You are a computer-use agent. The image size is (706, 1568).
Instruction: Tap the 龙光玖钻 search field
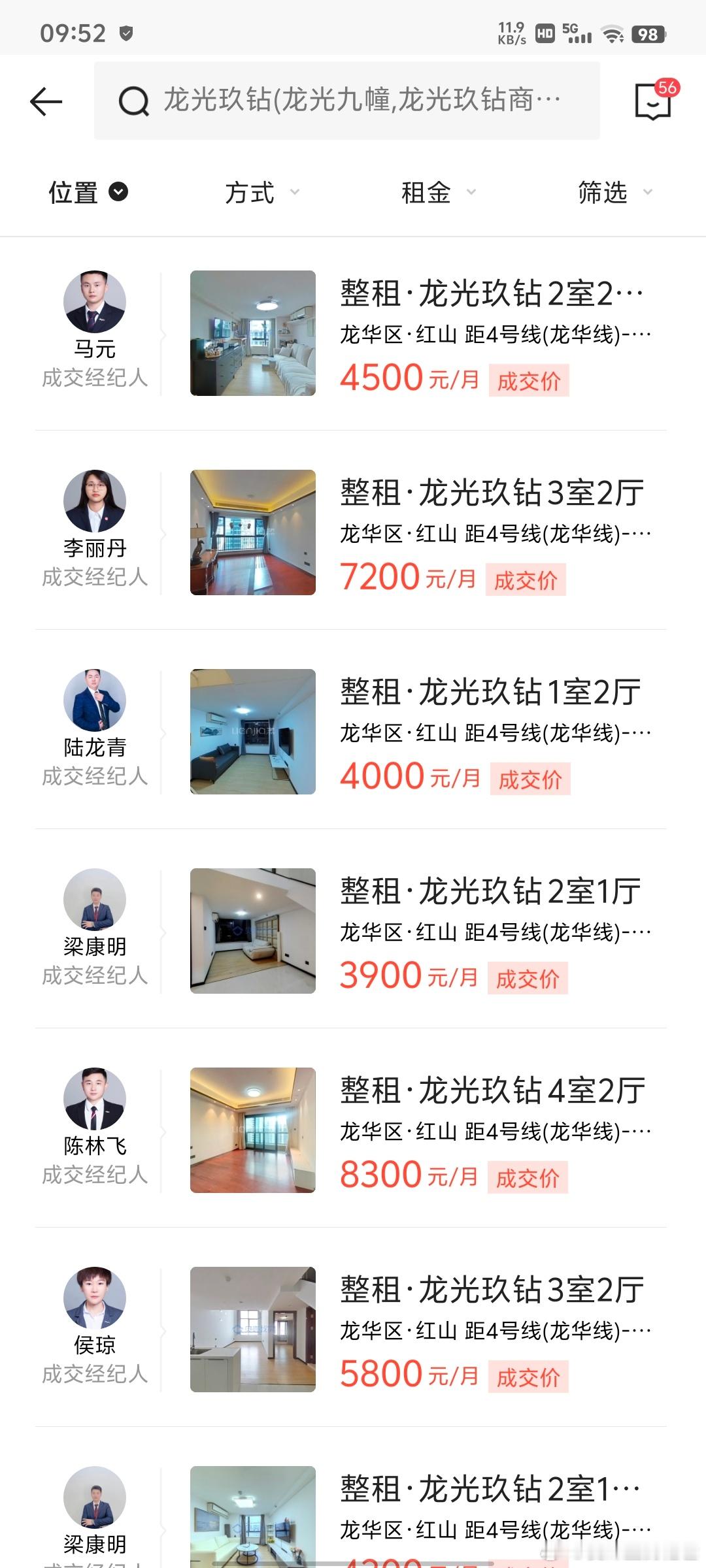pos(346,101)
